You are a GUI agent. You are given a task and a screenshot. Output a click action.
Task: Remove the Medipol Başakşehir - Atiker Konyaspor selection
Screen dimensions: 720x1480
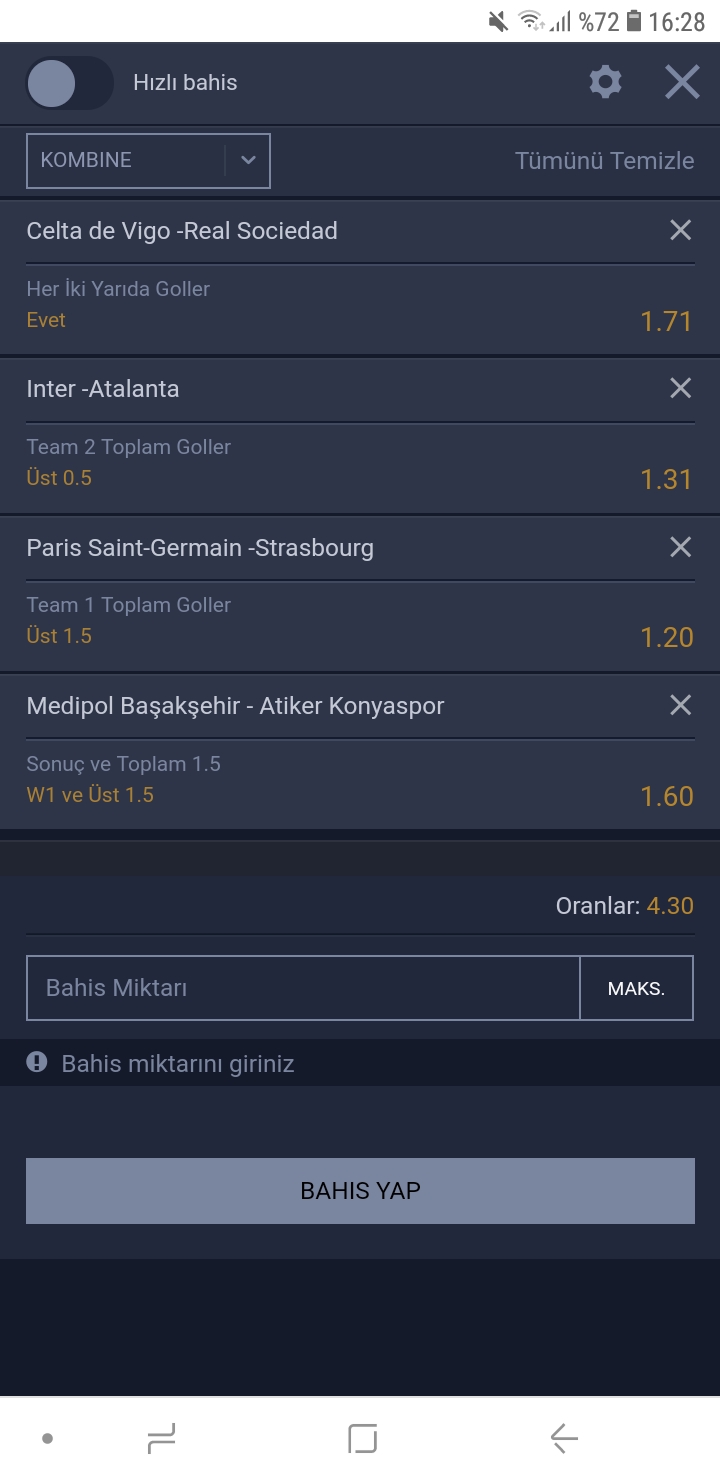(680, 705)
